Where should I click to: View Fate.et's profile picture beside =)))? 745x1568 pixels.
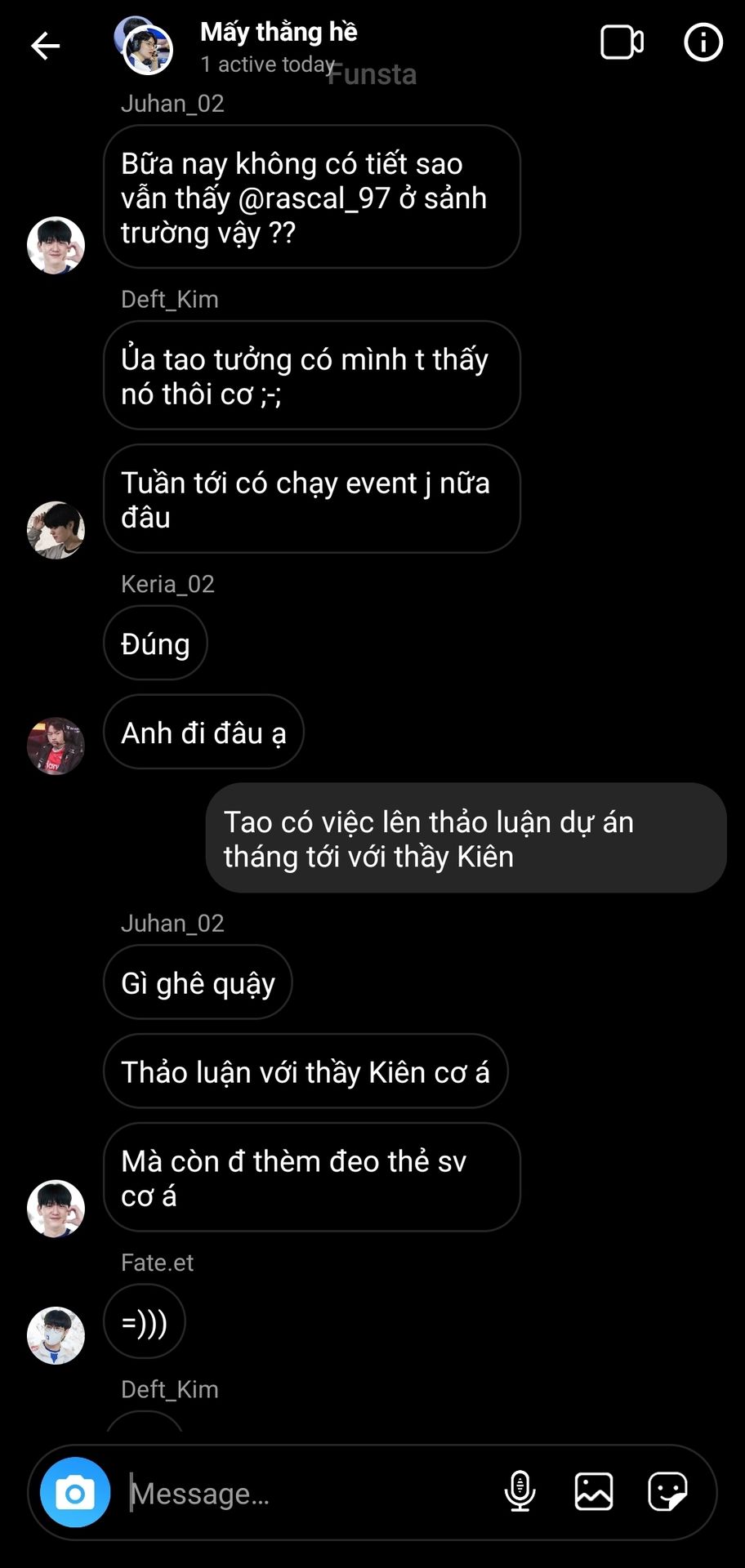click(56, 1336)
